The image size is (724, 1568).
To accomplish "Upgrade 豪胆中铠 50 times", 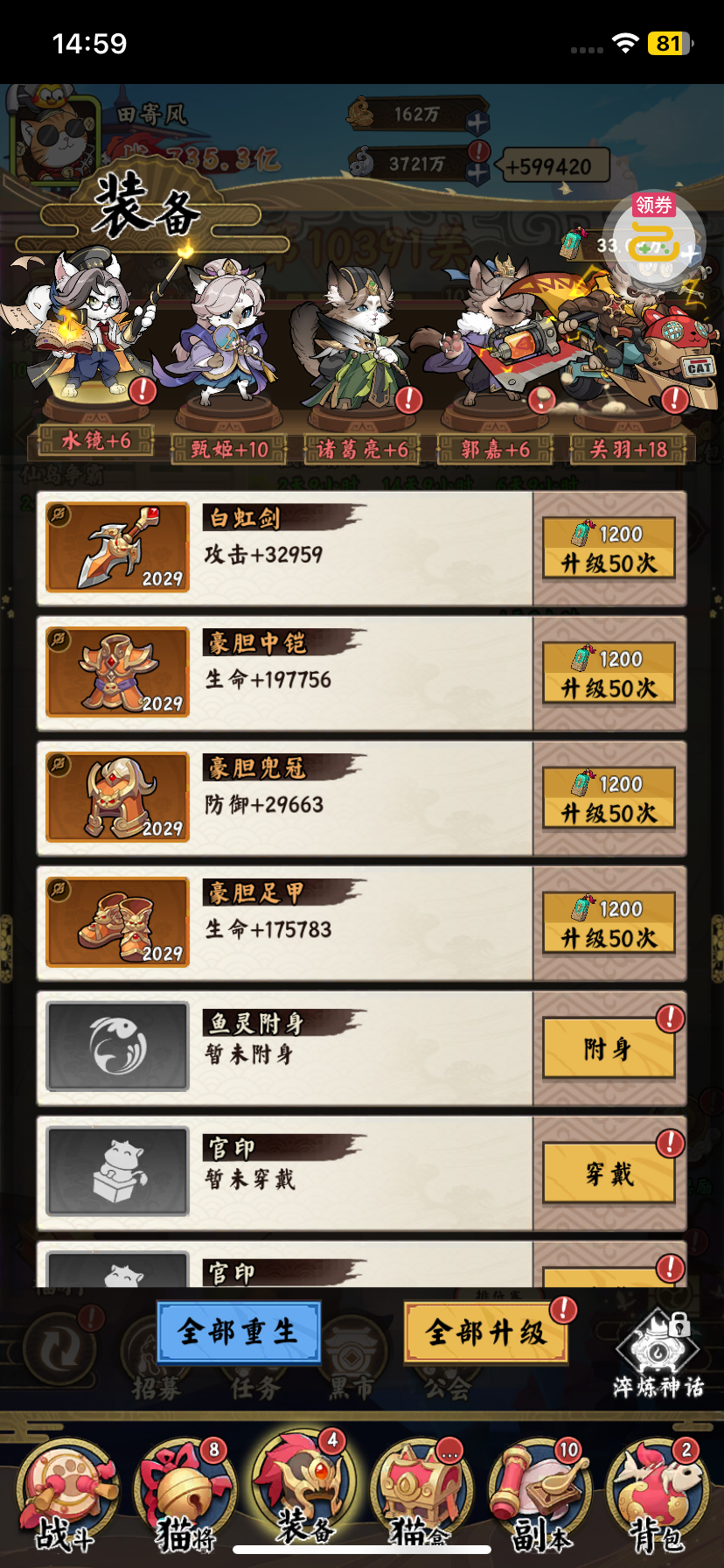I will pyautogui.click(x=609, y=675).
